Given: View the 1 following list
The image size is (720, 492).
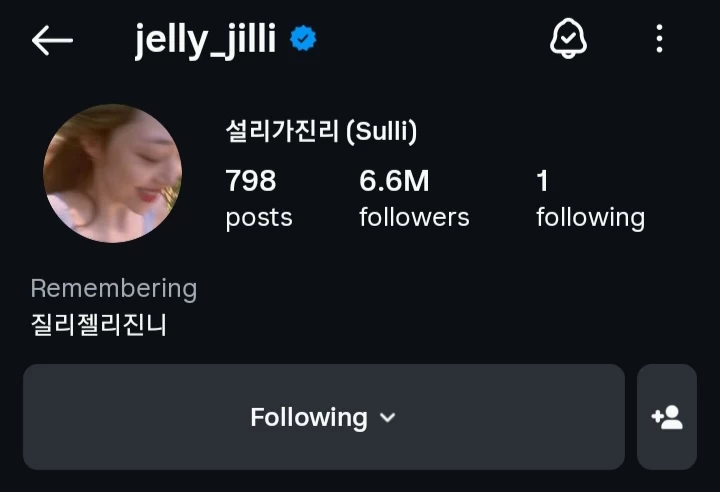Looking at the screenshot, I should 590,198.
